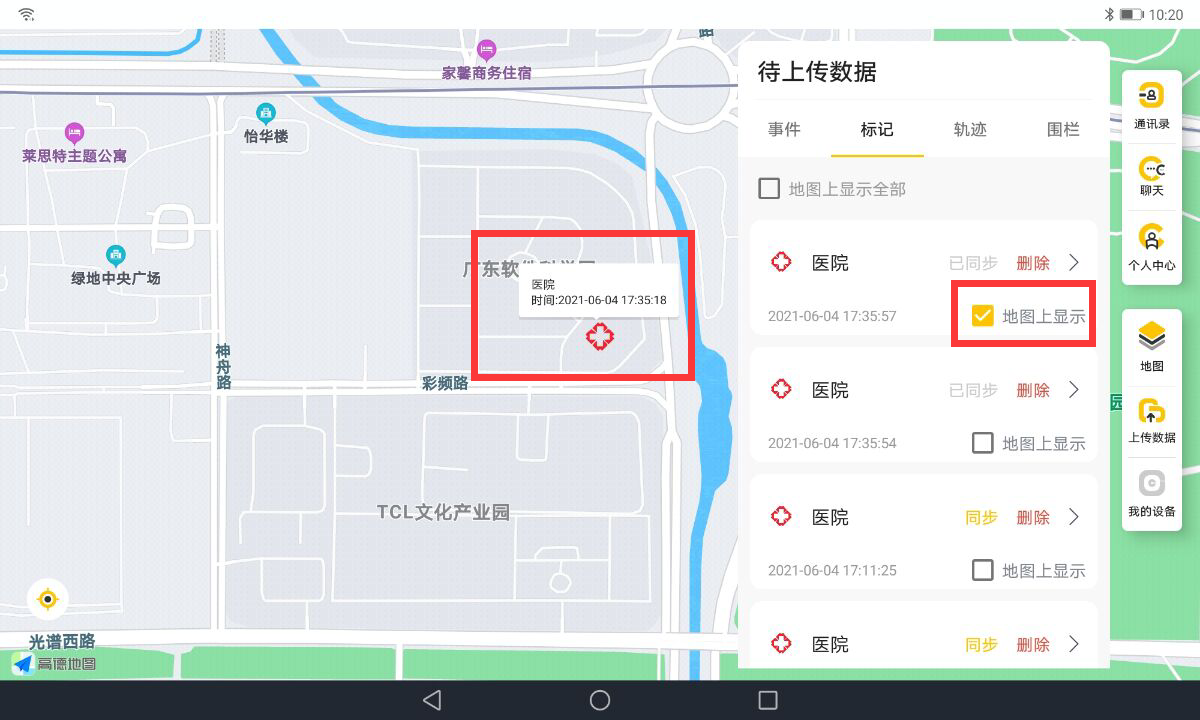1200x720 pixels.
Task: Open 通讯录 contacts from side toolbar
Action: click(x=1151, y=105)
